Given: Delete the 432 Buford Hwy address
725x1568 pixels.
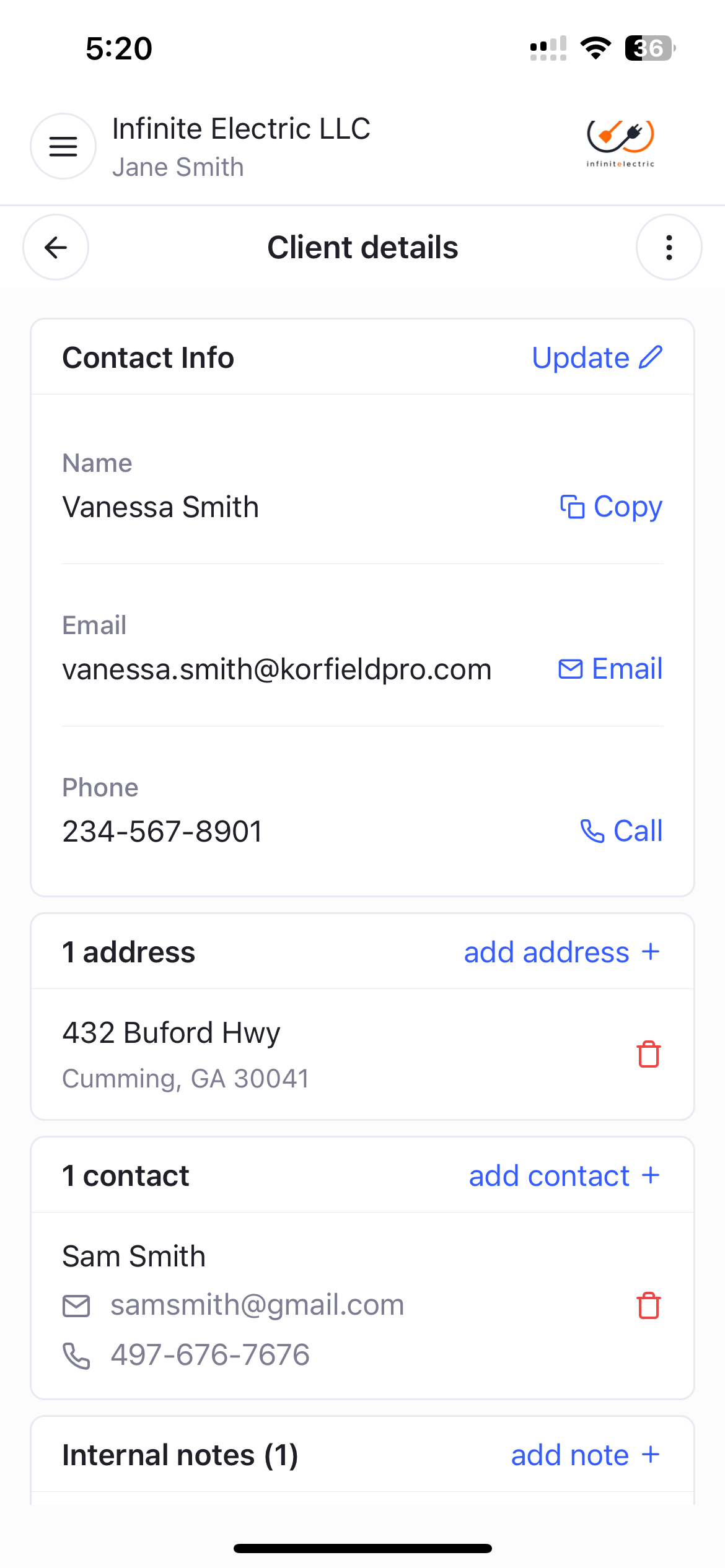Looking at the screenshot, I should coord(648,1054).
